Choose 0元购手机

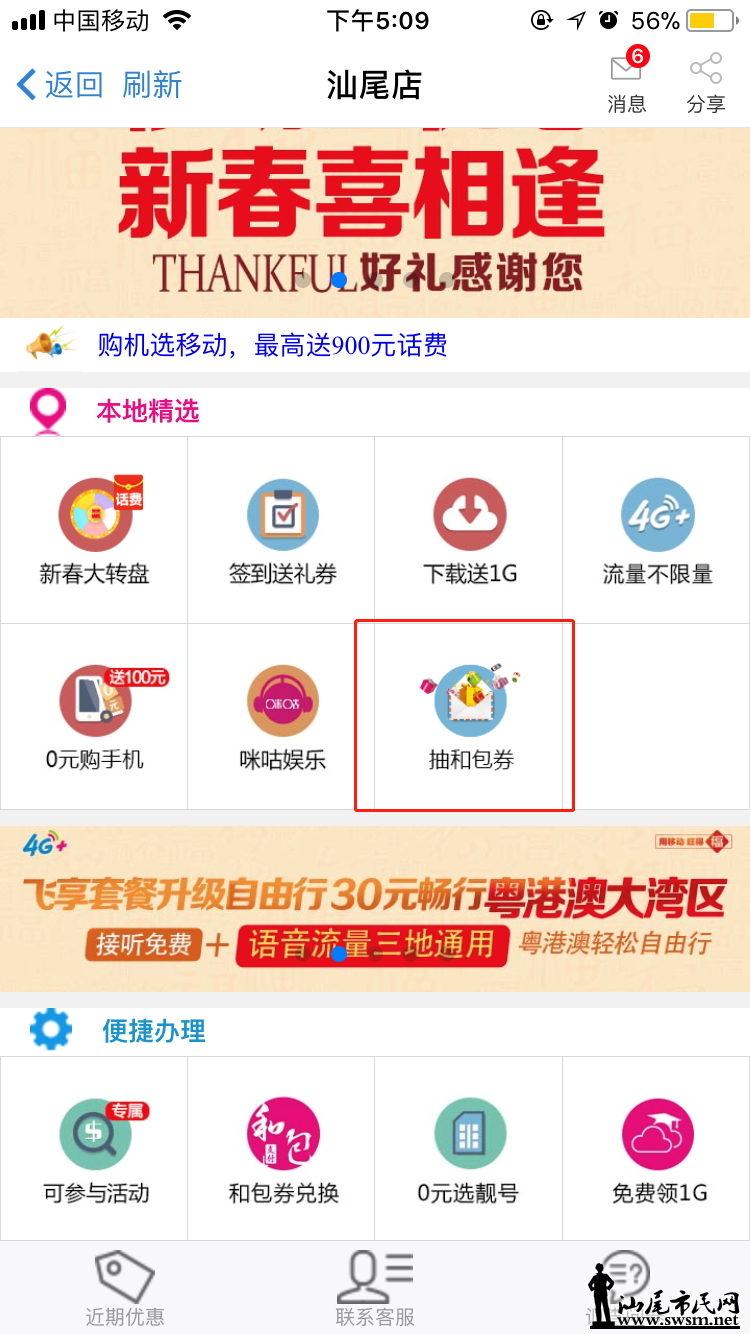coord(94,716)
